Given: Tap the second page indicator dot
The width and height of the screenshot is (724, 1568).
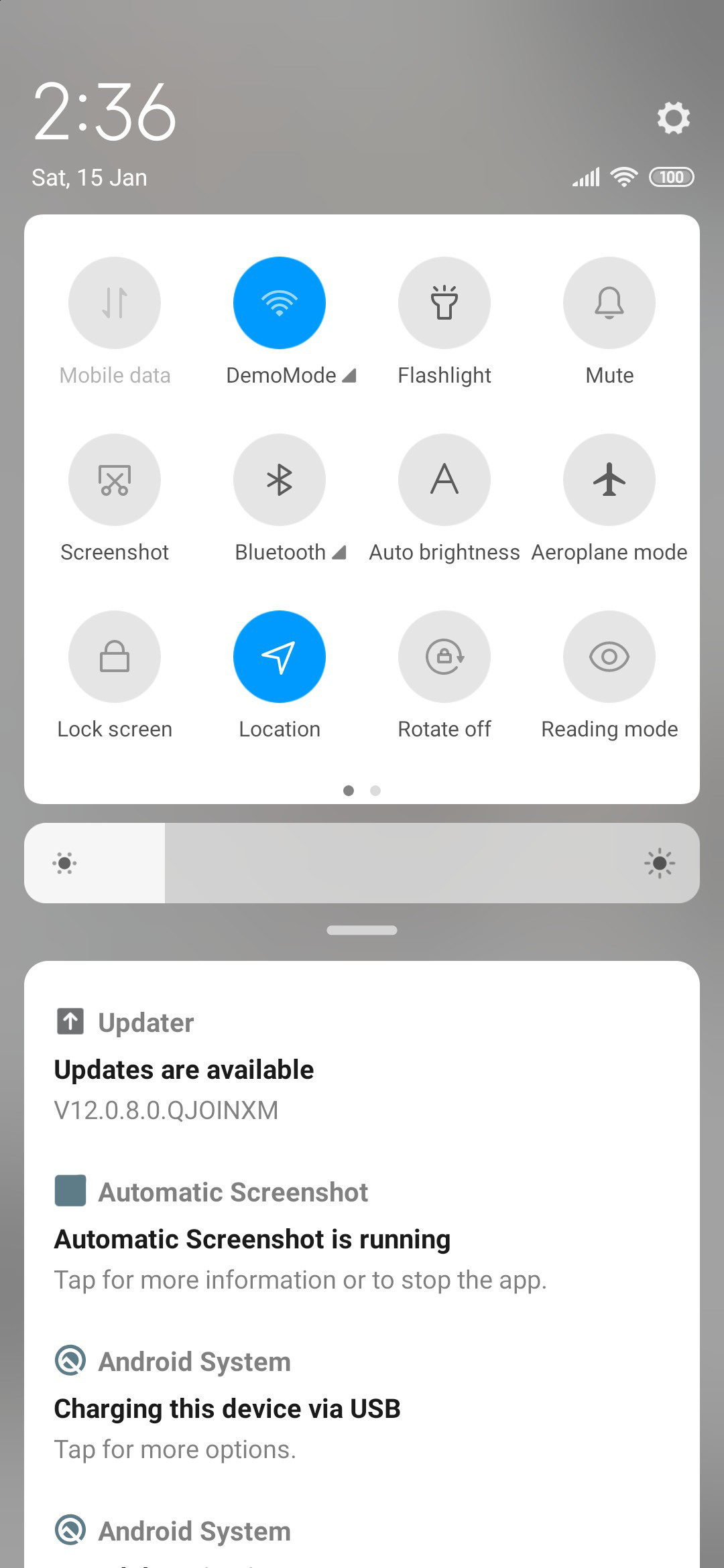Looking at the screenshot, I should coord(375,791).
